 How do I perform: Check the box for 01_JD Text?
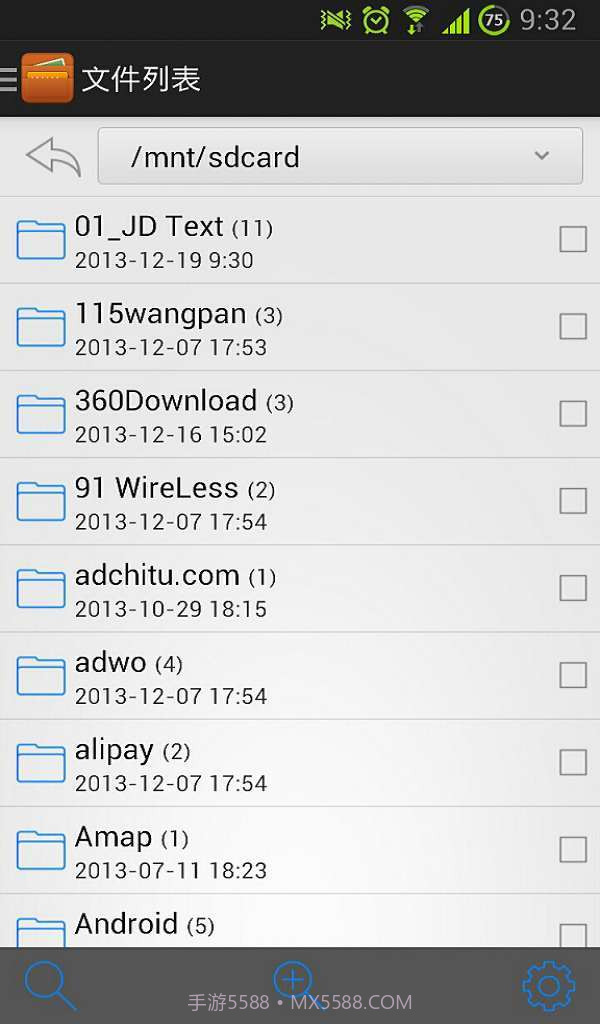(573, 239)
